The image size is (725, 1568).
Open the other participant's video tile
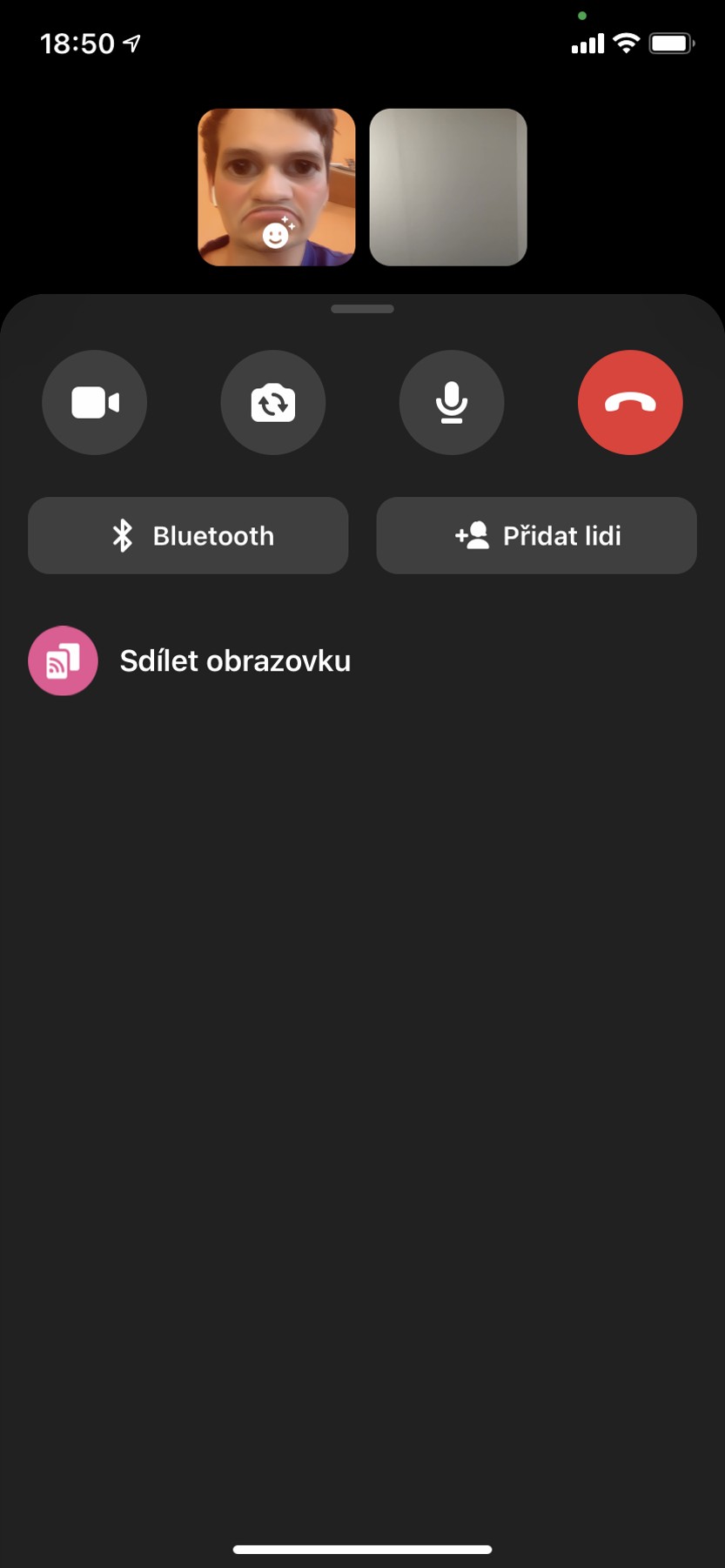click(x=448, y=187)
